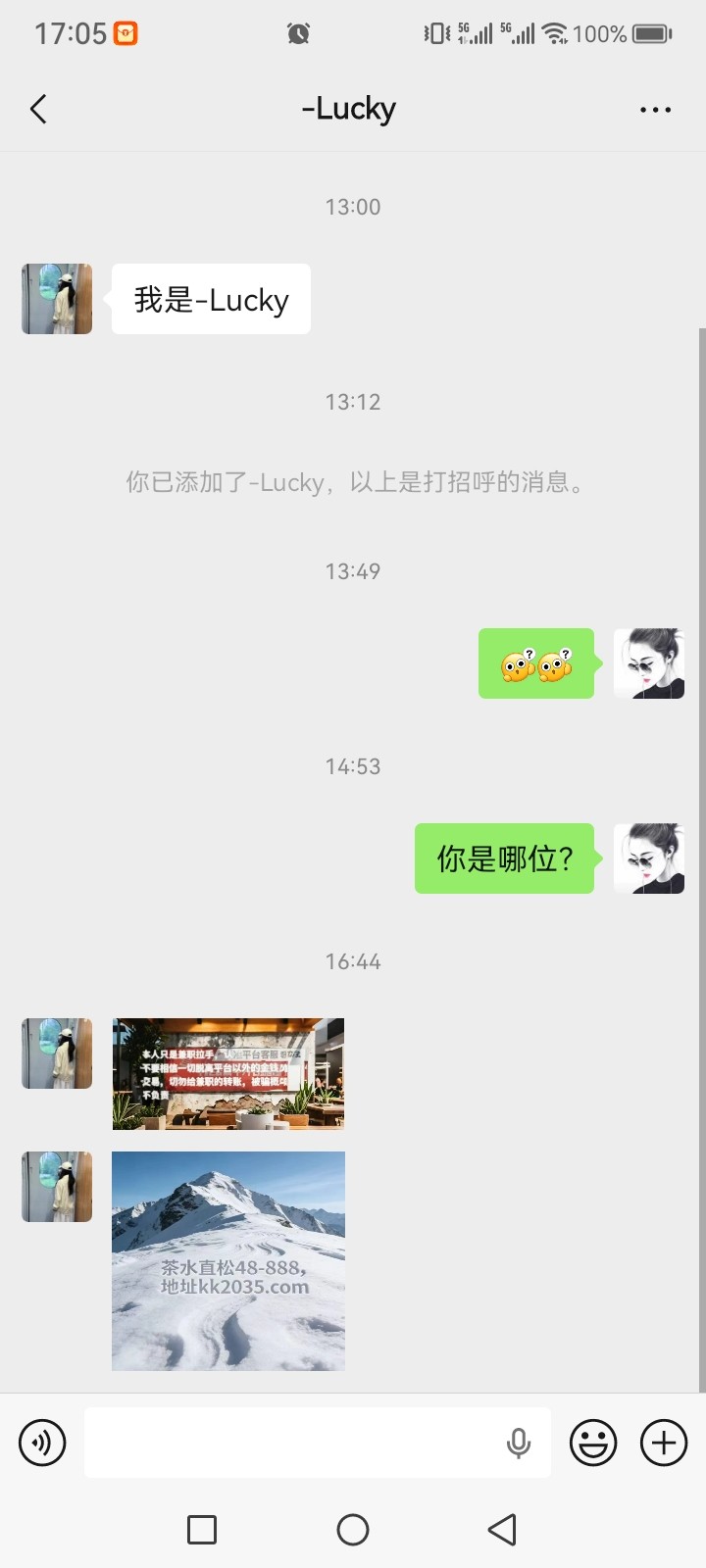Open the recent apps view

click(202, 1530)
